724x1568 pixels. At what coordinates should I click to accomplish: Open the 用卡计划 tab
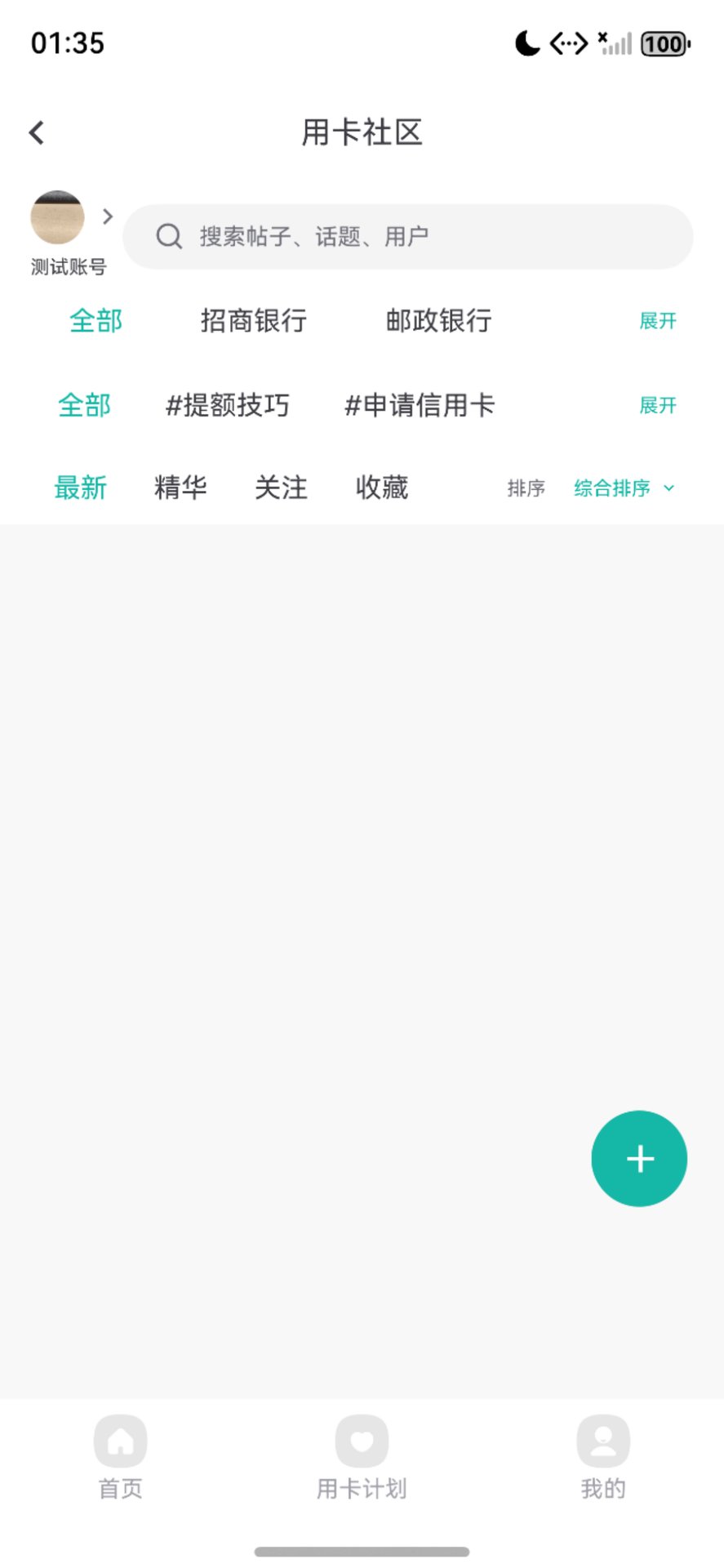click(x=362, y=1458)
